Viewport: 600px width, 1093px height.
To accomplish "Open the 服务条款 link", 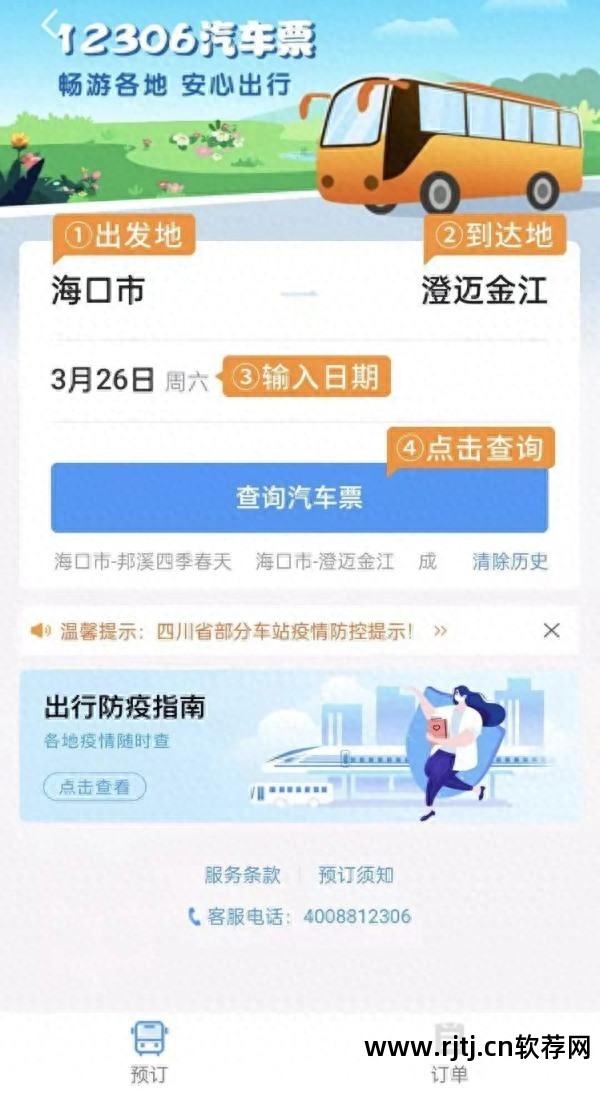I will tap(242, 875).
